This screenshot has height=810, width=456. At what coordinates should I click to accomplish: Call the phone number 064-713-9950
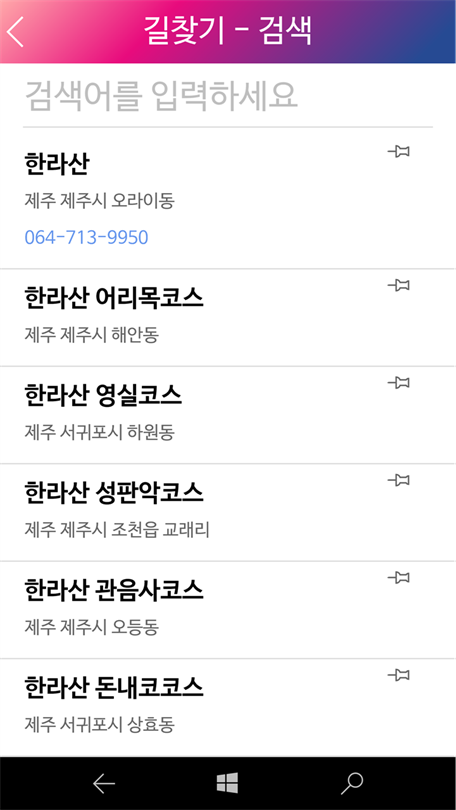pos(86,237)
